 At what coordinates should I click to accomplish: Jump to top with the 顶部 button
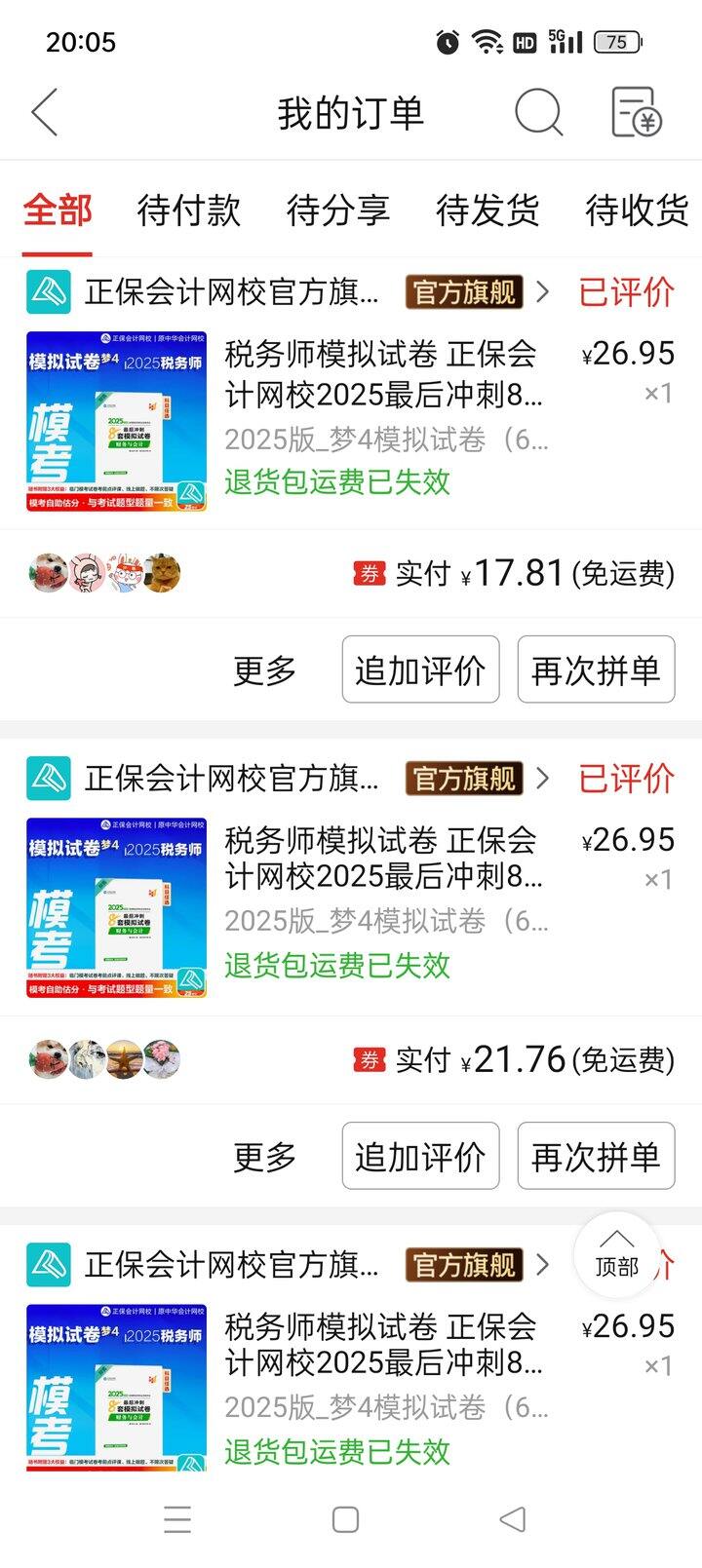coord(616,1255)
